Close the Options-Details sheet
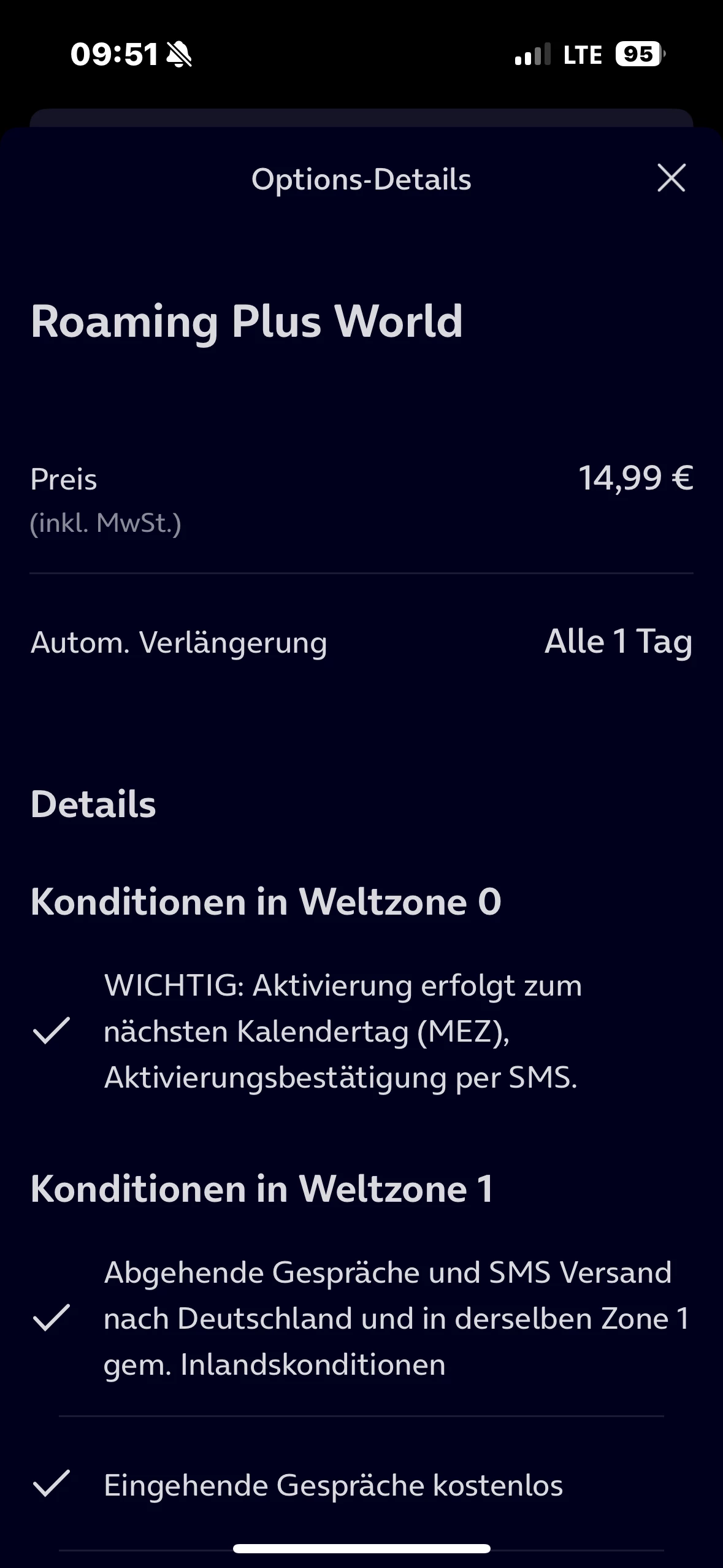 click(671, 179)
